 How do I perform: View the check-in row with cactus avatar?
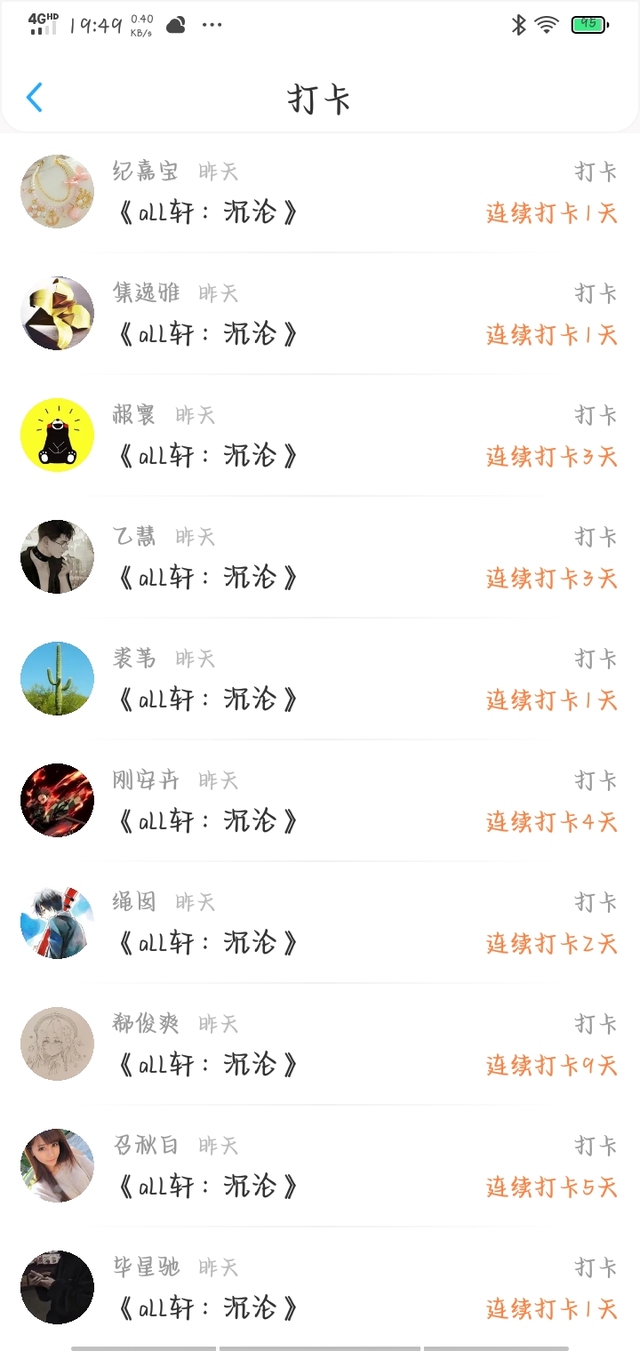[320, 679]
